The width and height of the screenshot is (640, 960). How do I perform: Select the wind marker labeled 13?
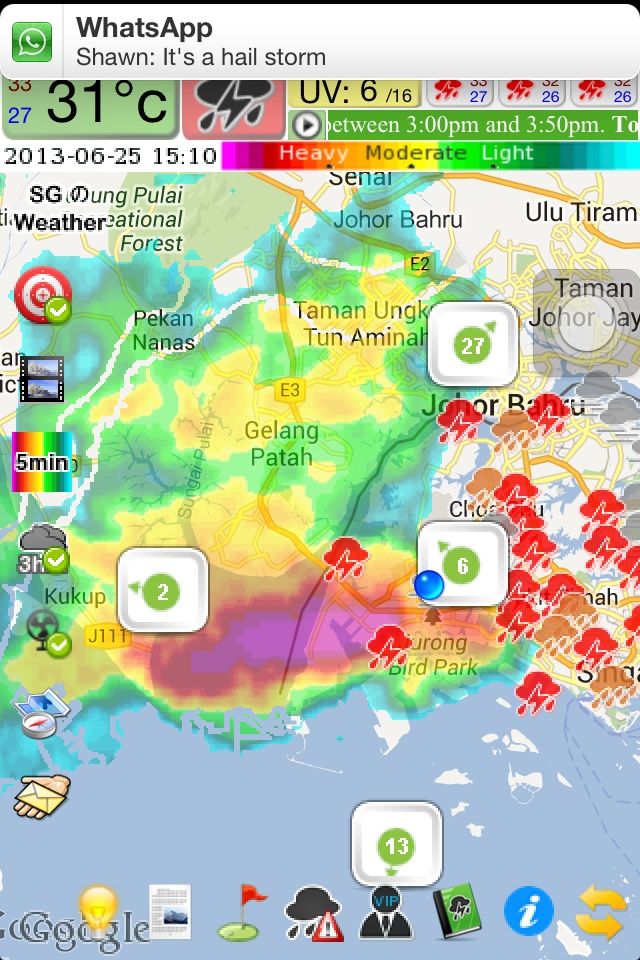[397, 846]
